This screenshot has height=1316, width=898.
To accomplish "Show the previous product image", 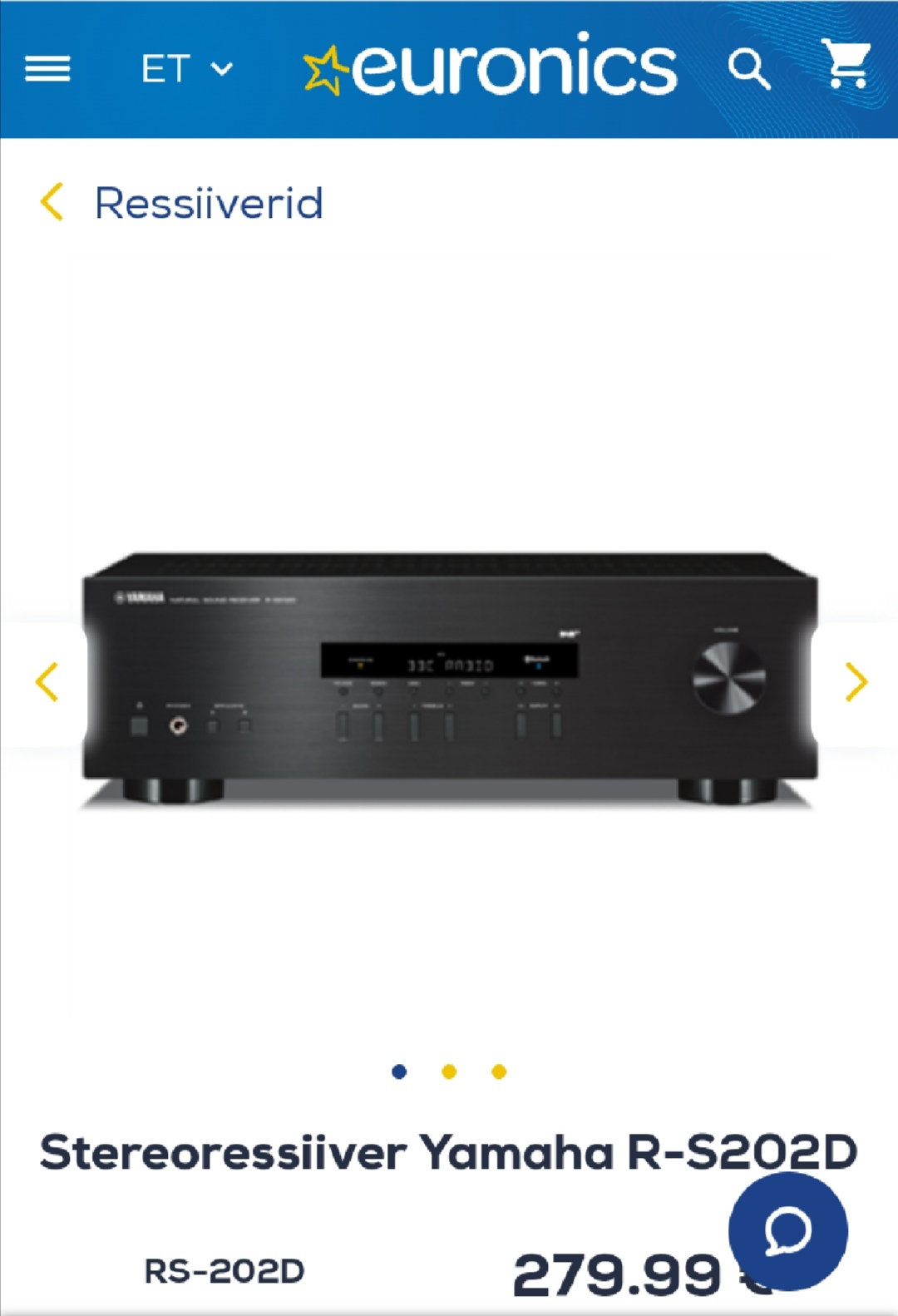I will (x=47, y=682).
